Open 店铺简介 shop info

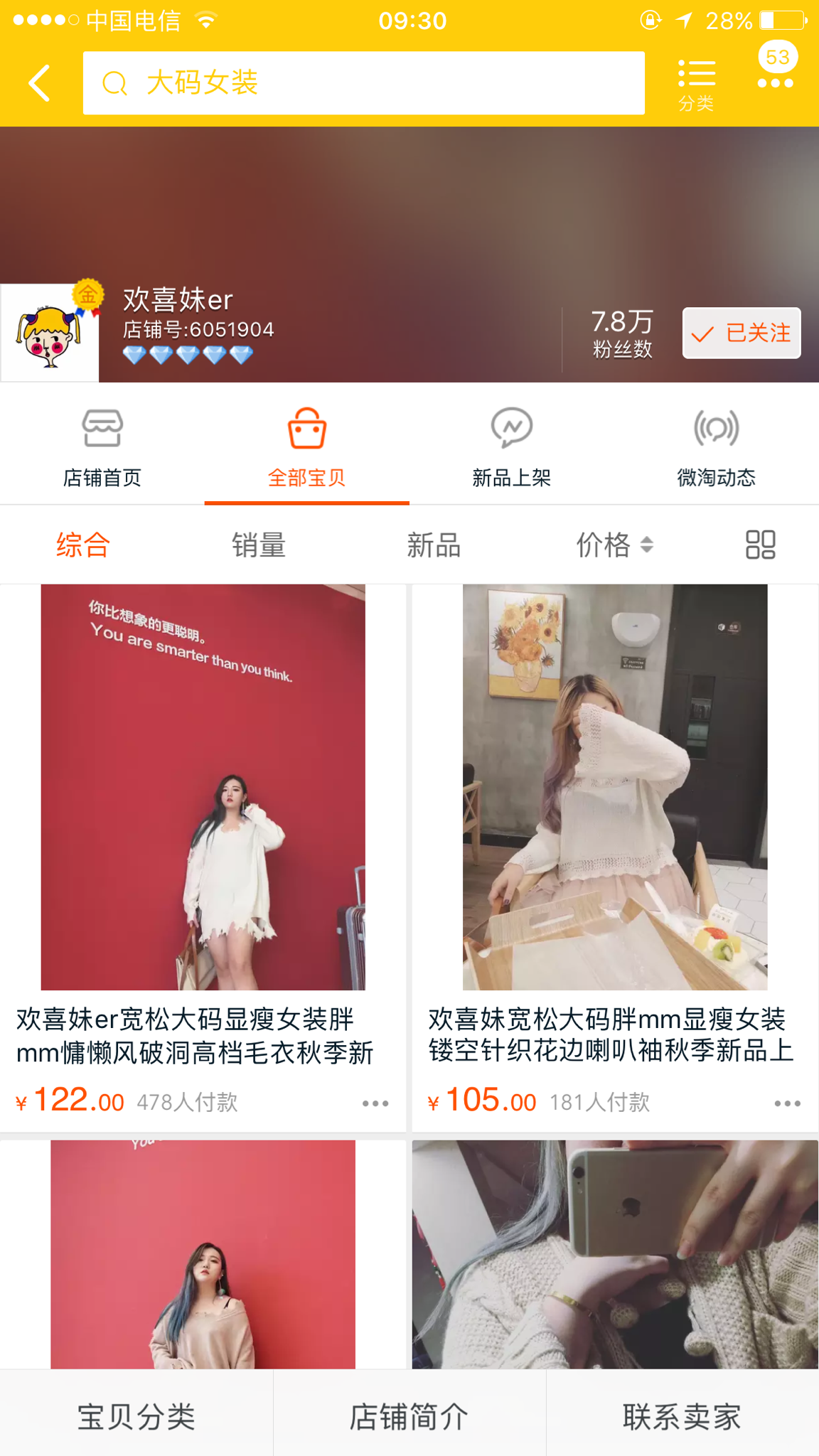pyautogui.click(x=409, y=1416)
